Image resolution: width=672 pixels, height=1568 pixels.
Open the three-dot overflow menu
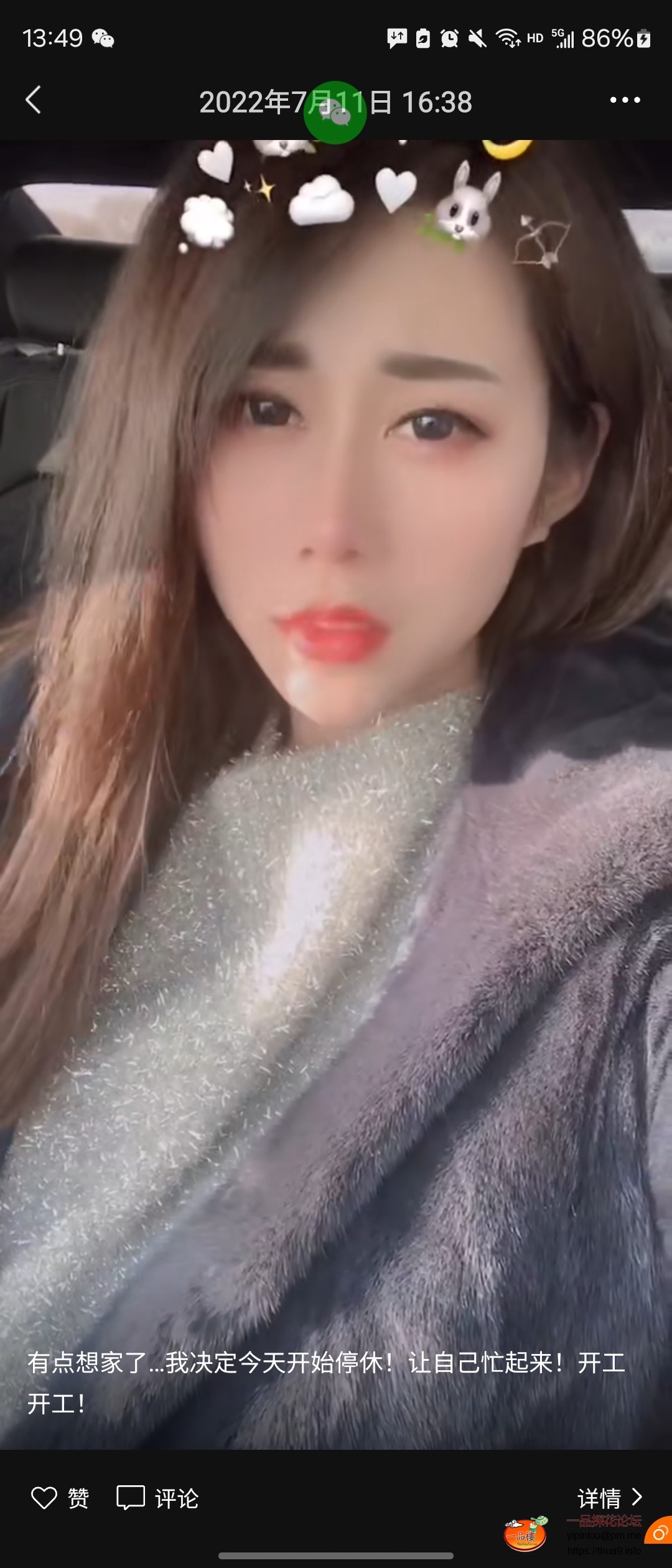point(625,100)
